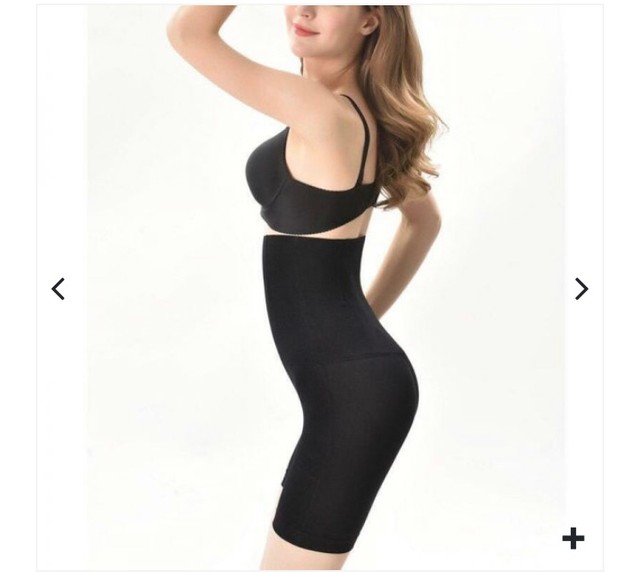Image resolution: width=640 pixels, height=572 pixels.
Task: Go to the previous product image
Action: click(58, 289)
